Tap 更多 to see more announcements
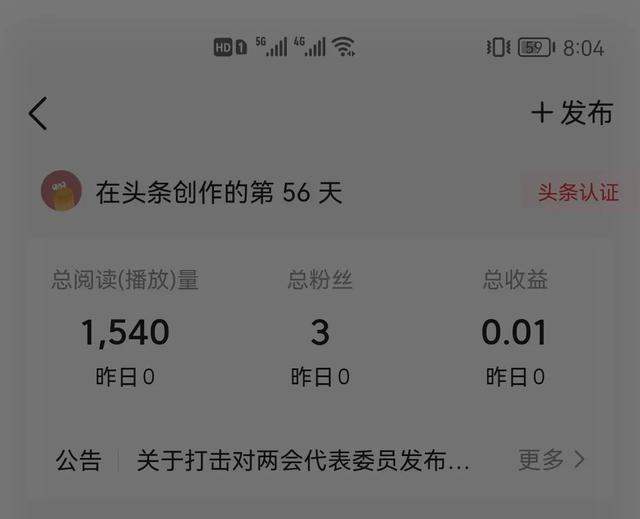 pos(551,460)
